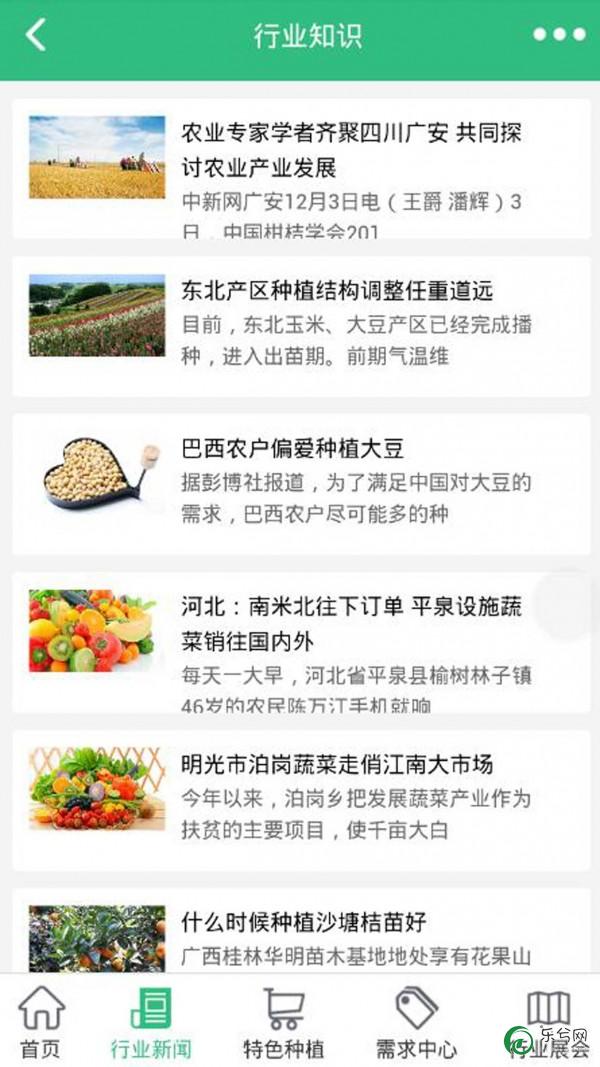Image resolution: width=600 pixels, height=1067 pixels.
Task: Switch to the 特色种植 tab
Action: pyautogui.click(x=284, y=1021)
